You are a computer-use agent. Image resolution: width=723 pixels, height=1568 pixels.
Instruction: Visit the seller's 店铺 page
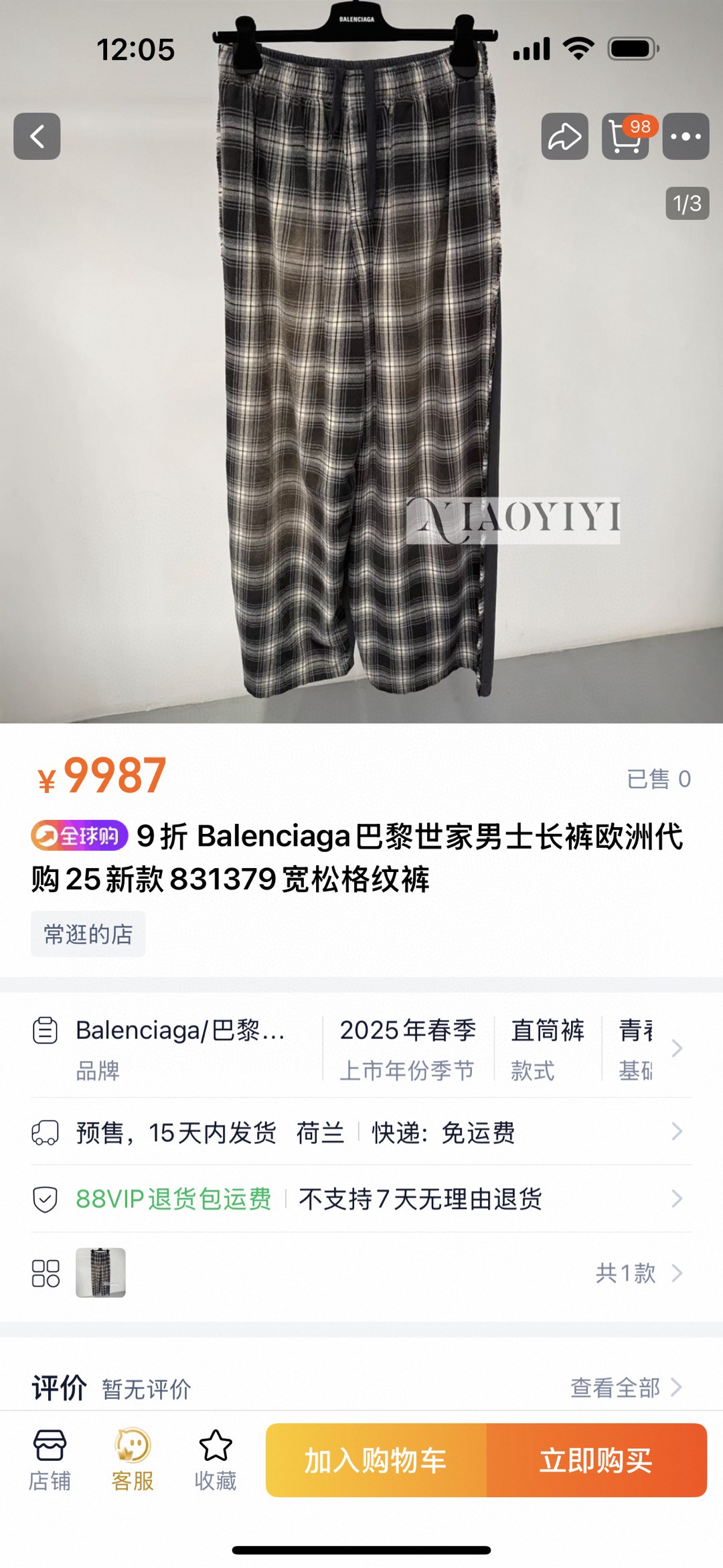[x=50, y=1460]
